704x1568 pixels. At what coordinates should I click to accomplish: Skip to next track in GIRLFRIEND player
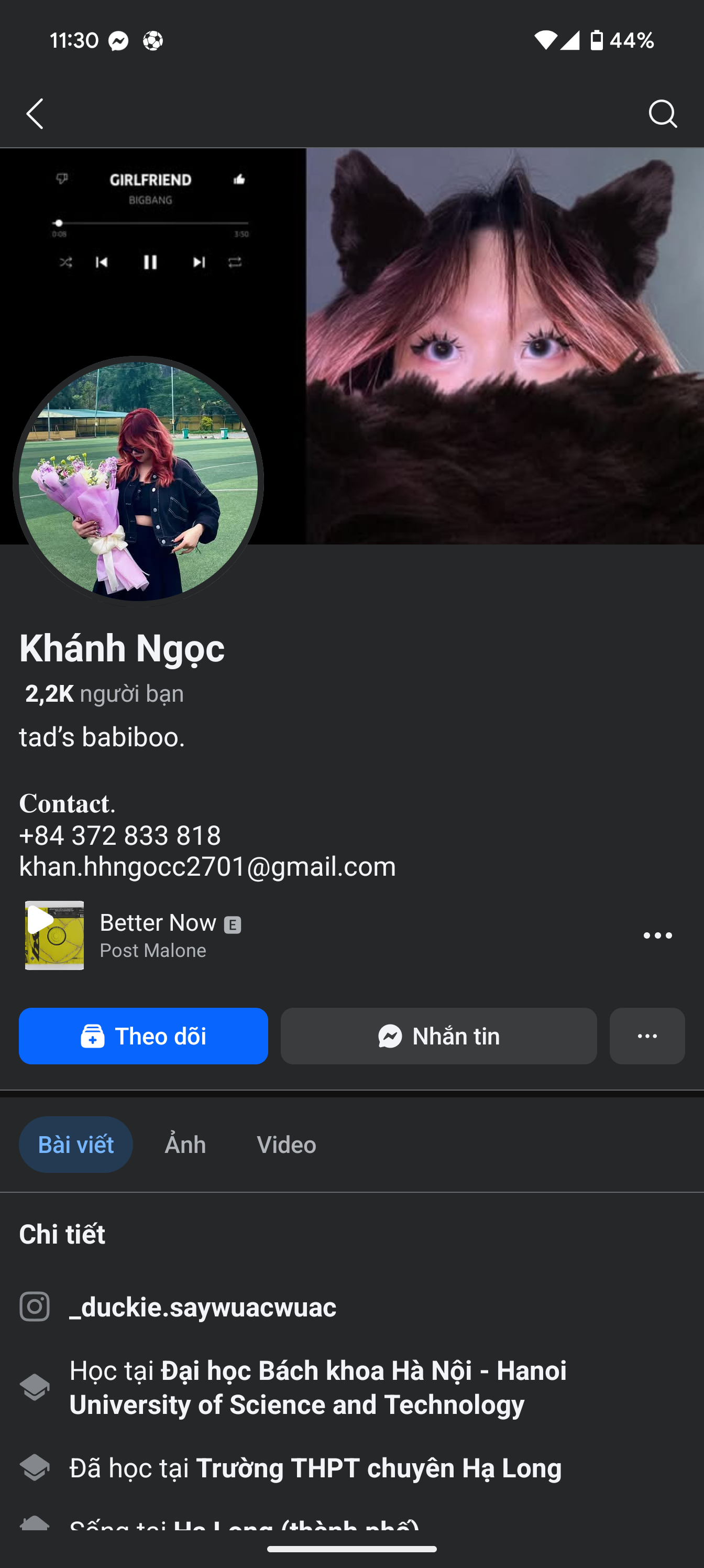pos(199,262)
